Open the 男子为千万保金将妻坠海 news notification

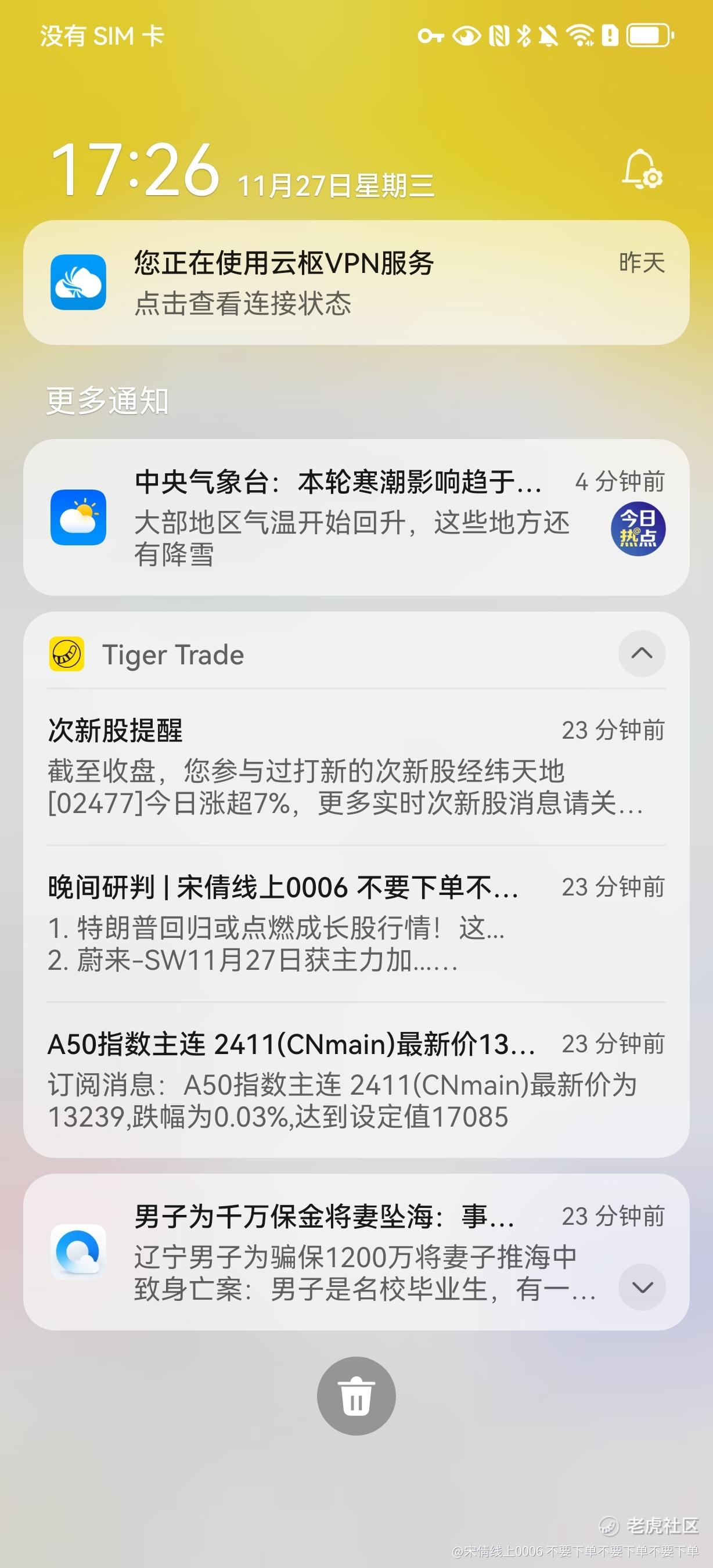coord(356,1252)
